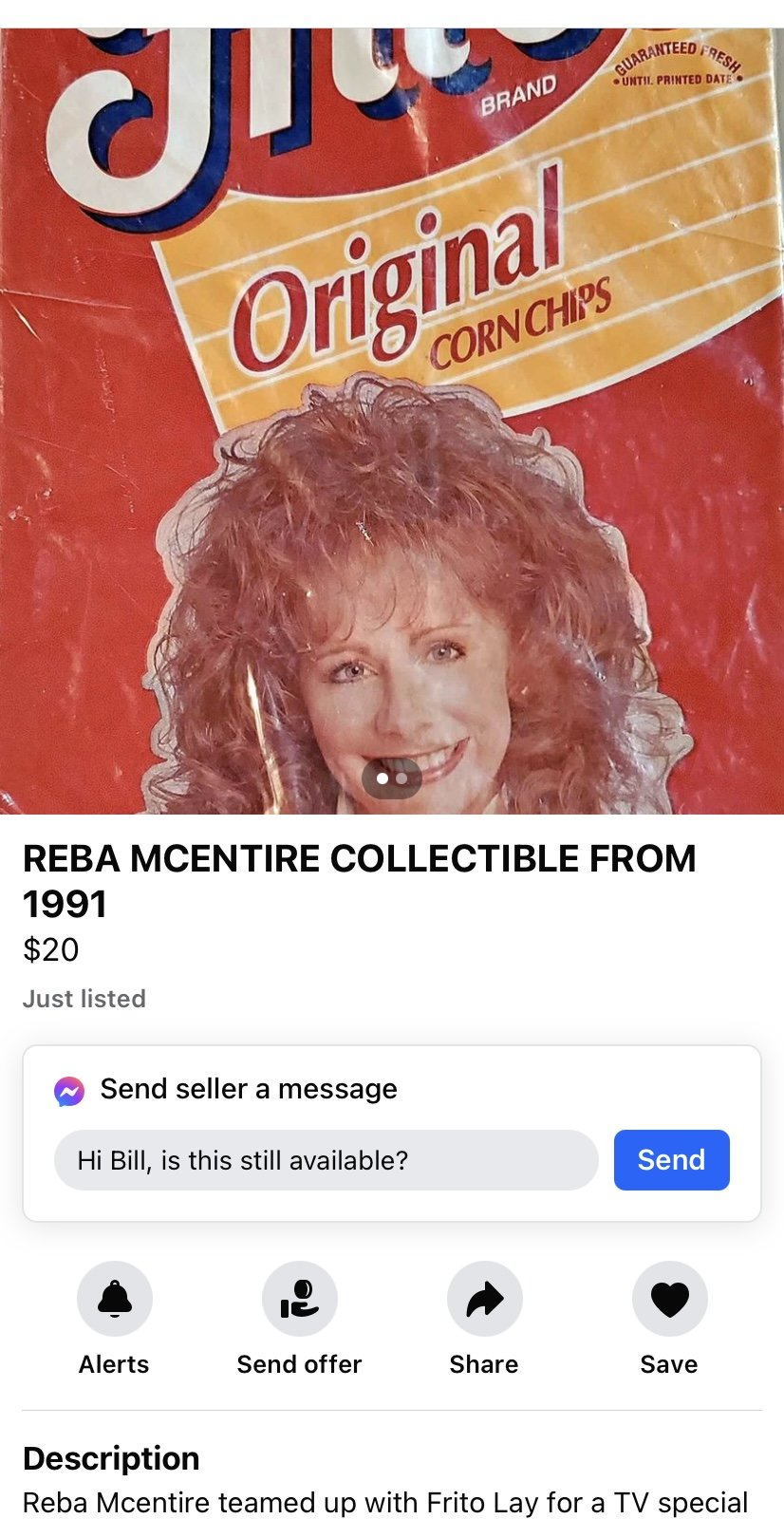Send an offer to the seller
Screen dimensions: 784x1519
(299, 1299)
